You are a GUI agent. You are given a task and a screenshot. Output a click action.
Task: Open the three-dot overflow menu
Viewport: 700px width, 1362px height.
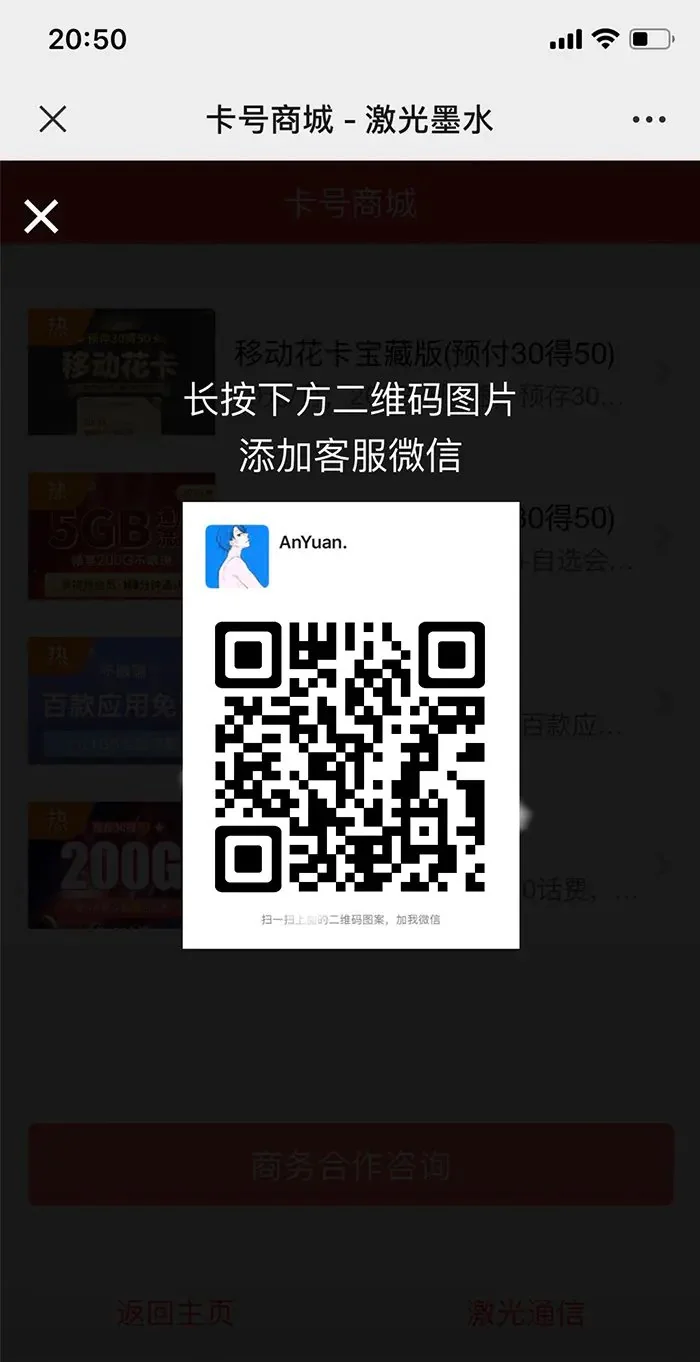(x=648, y=120)
